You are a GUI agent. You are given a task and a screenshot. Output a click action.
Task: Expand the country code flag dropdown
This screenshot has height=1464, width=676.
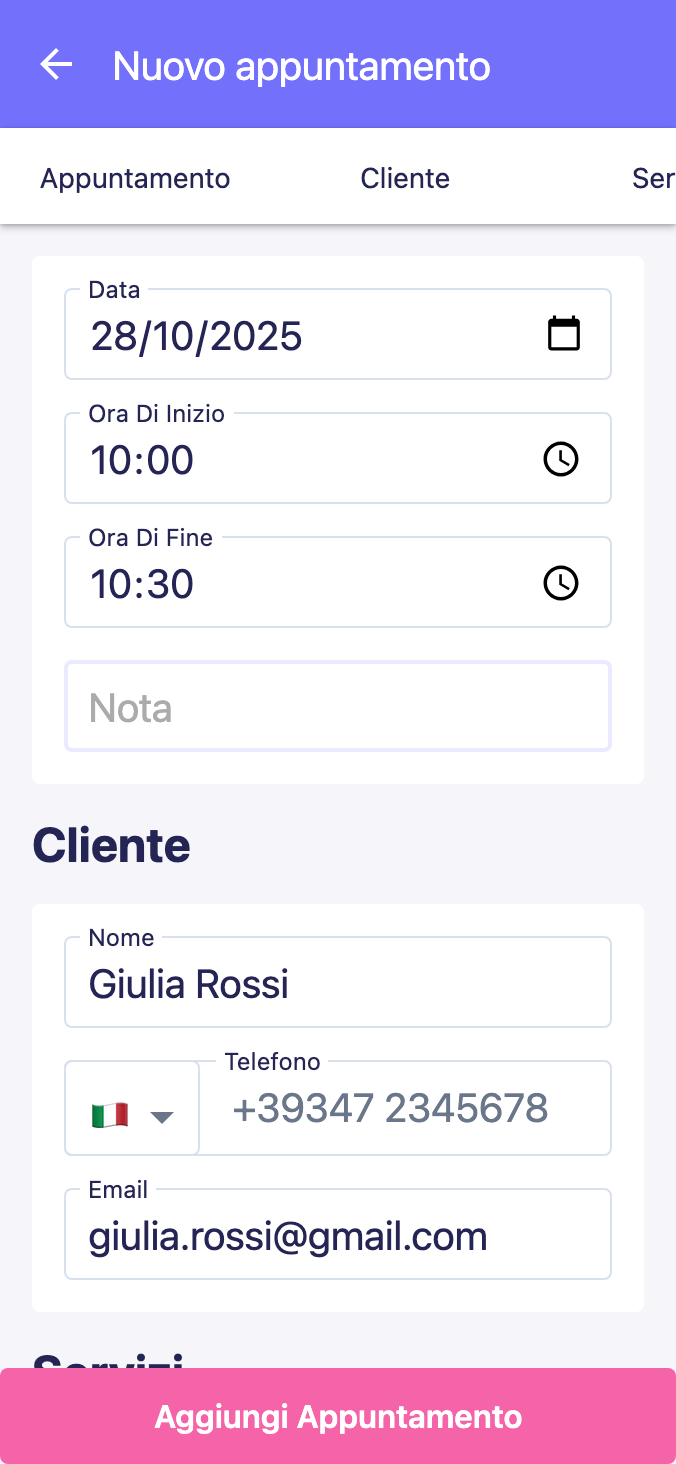click(132, 1113)
